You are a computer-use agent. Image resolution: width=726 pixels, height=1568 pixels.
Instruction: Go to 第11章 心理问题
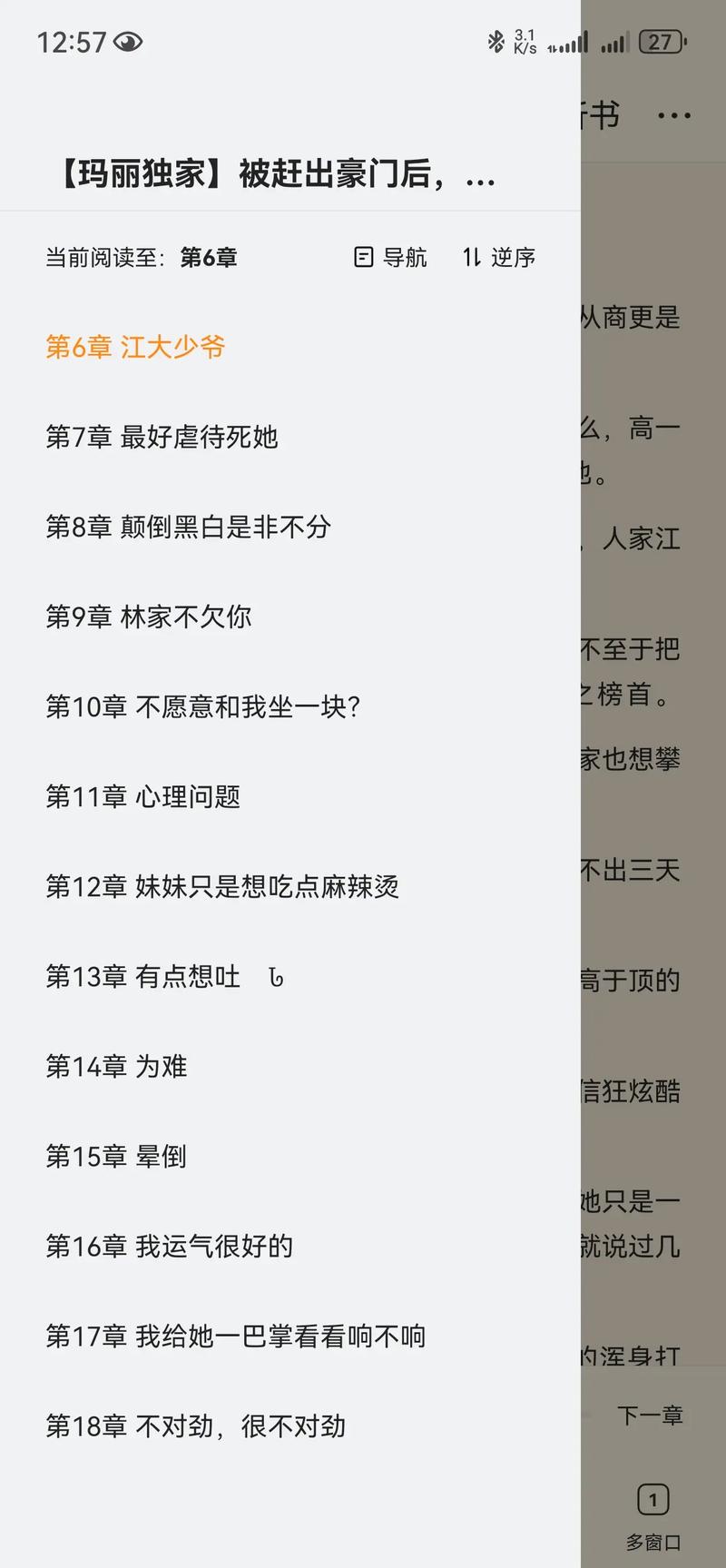143,796
